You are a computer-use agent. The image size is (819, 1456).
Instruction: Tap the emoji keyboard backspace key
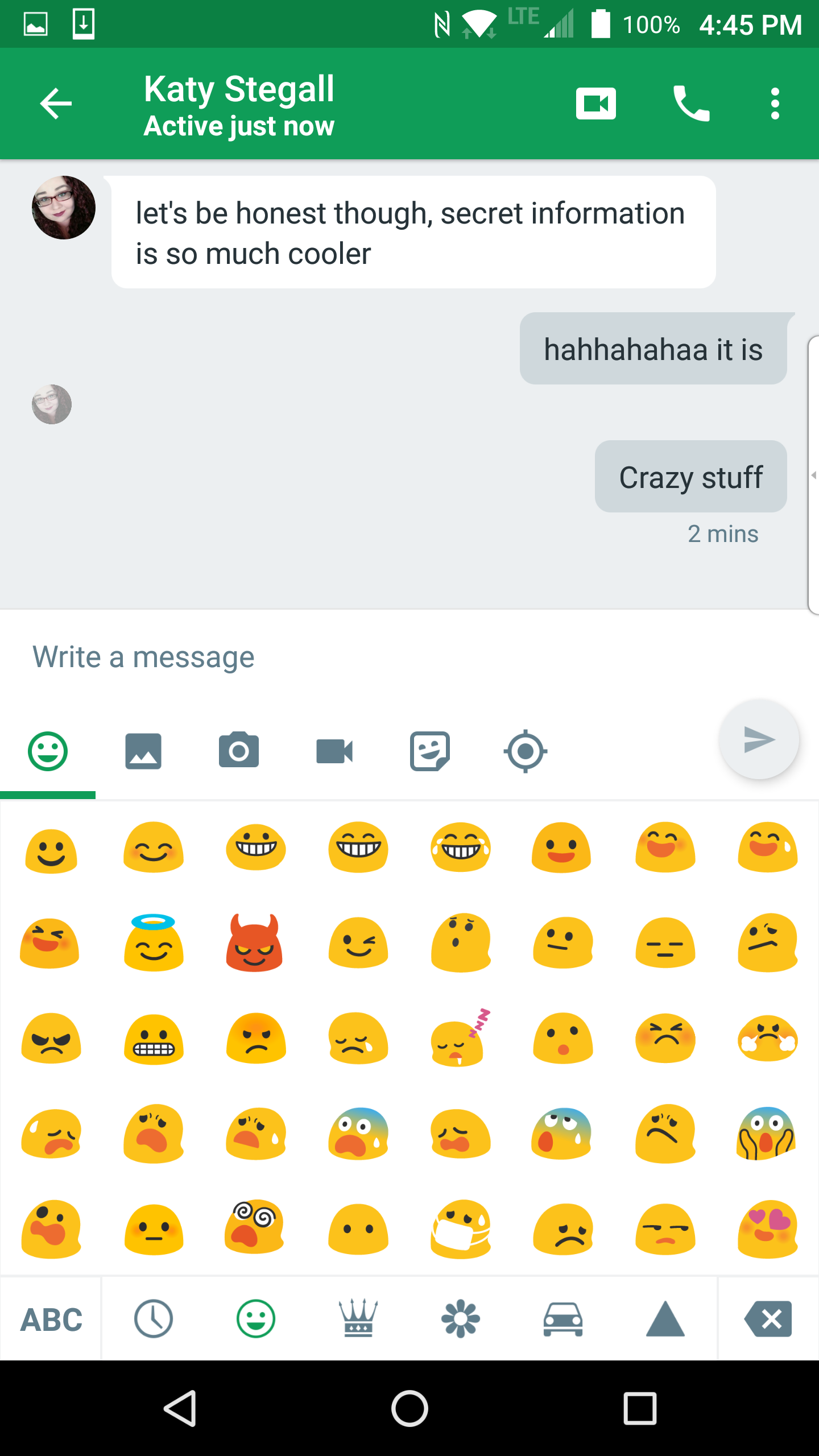[768, 1318]
